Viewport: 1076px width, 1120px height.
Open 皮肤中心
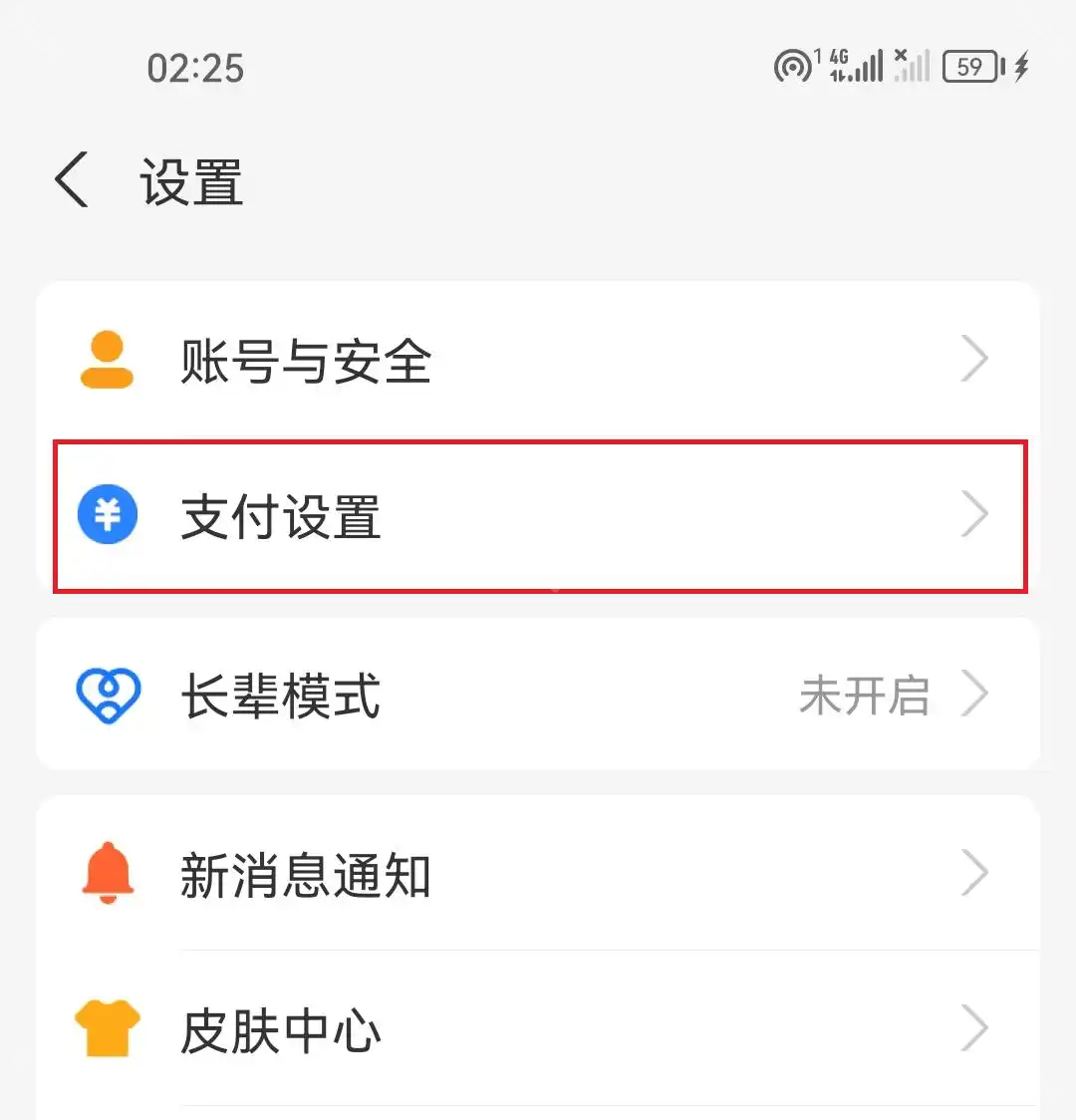pyautogui.click(x=538, y=1029)
